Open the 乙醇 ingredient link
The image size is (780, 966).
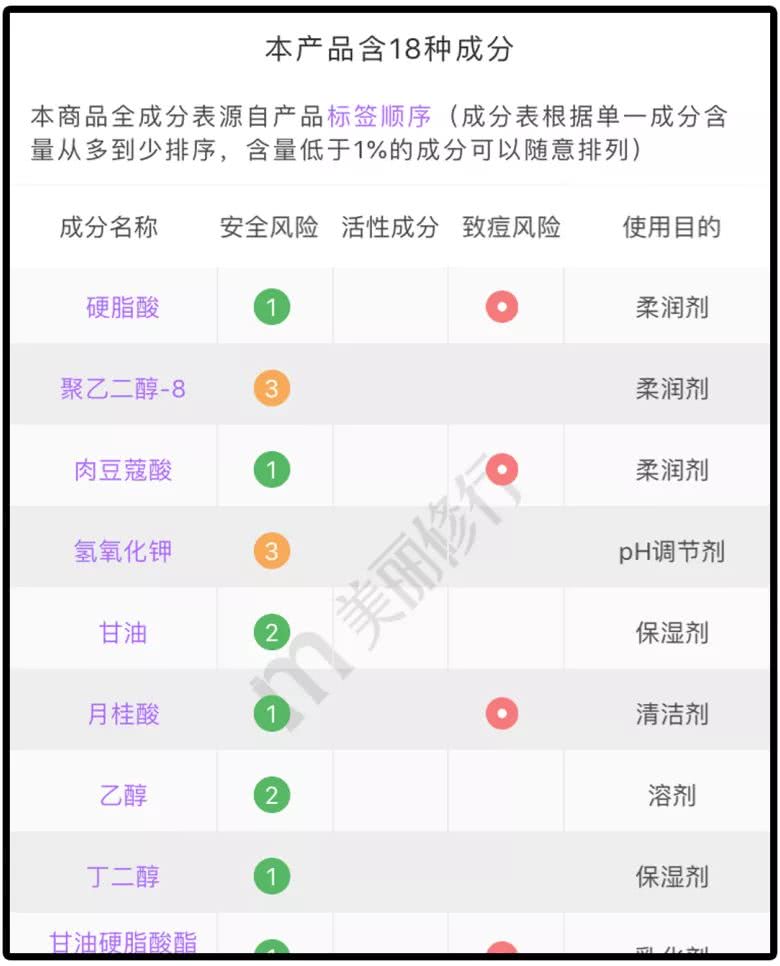(123, 796)
